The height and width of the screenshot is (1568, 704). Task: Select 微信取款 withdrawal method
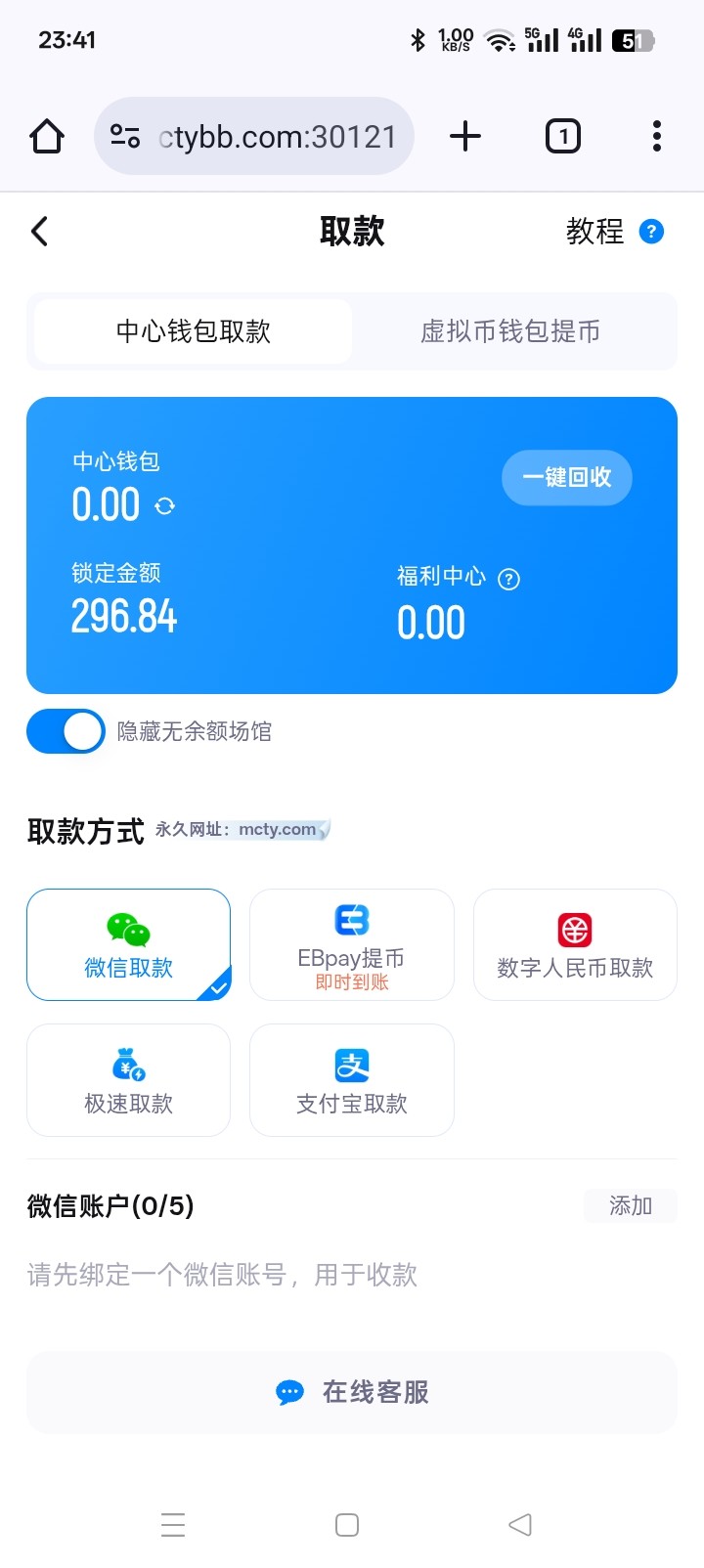tap(128, 944)
